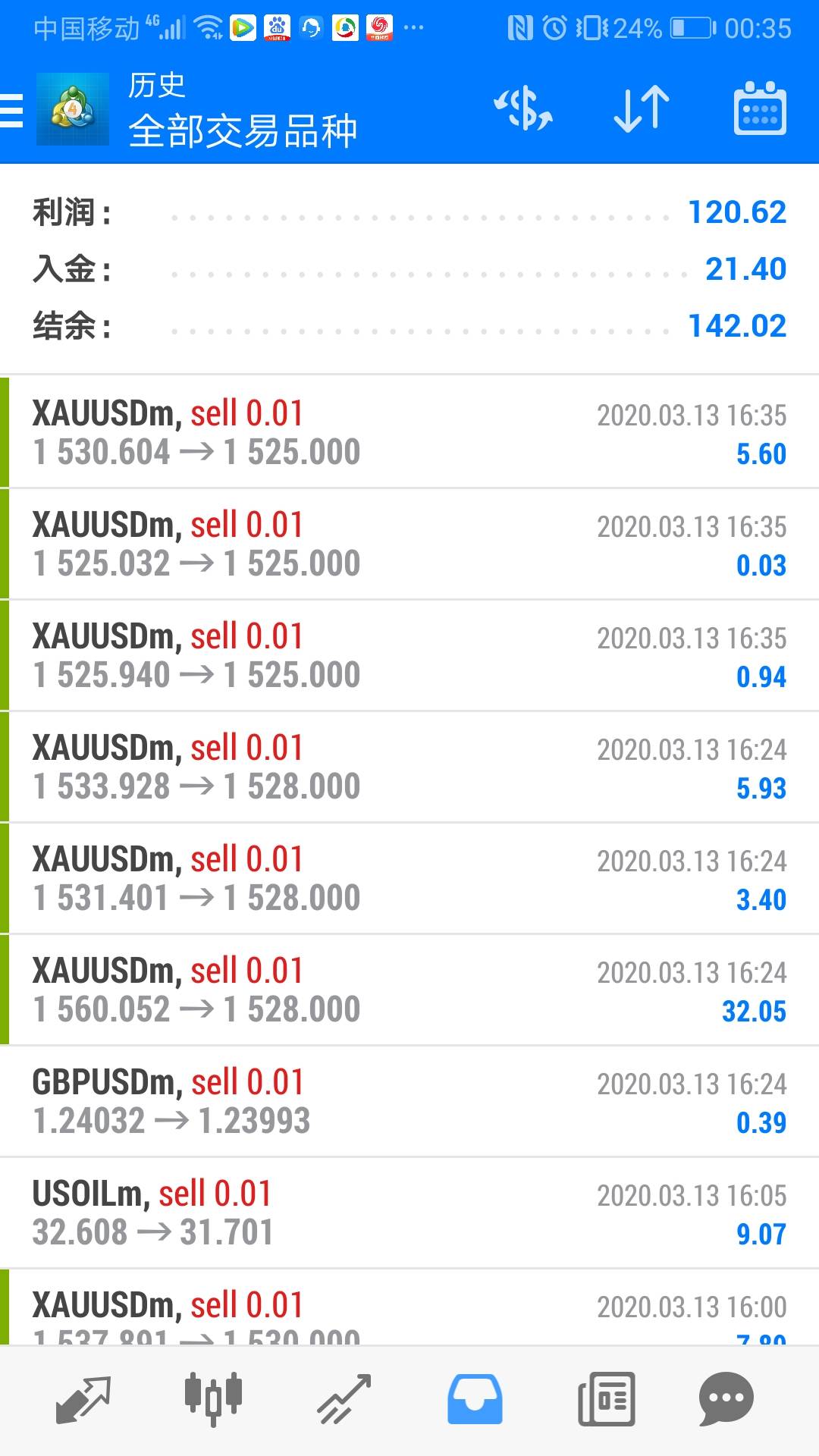This screenshot has width=819, height=1456.
Task: Switch to the Chart tab
Action: [x=213, y=1398]
